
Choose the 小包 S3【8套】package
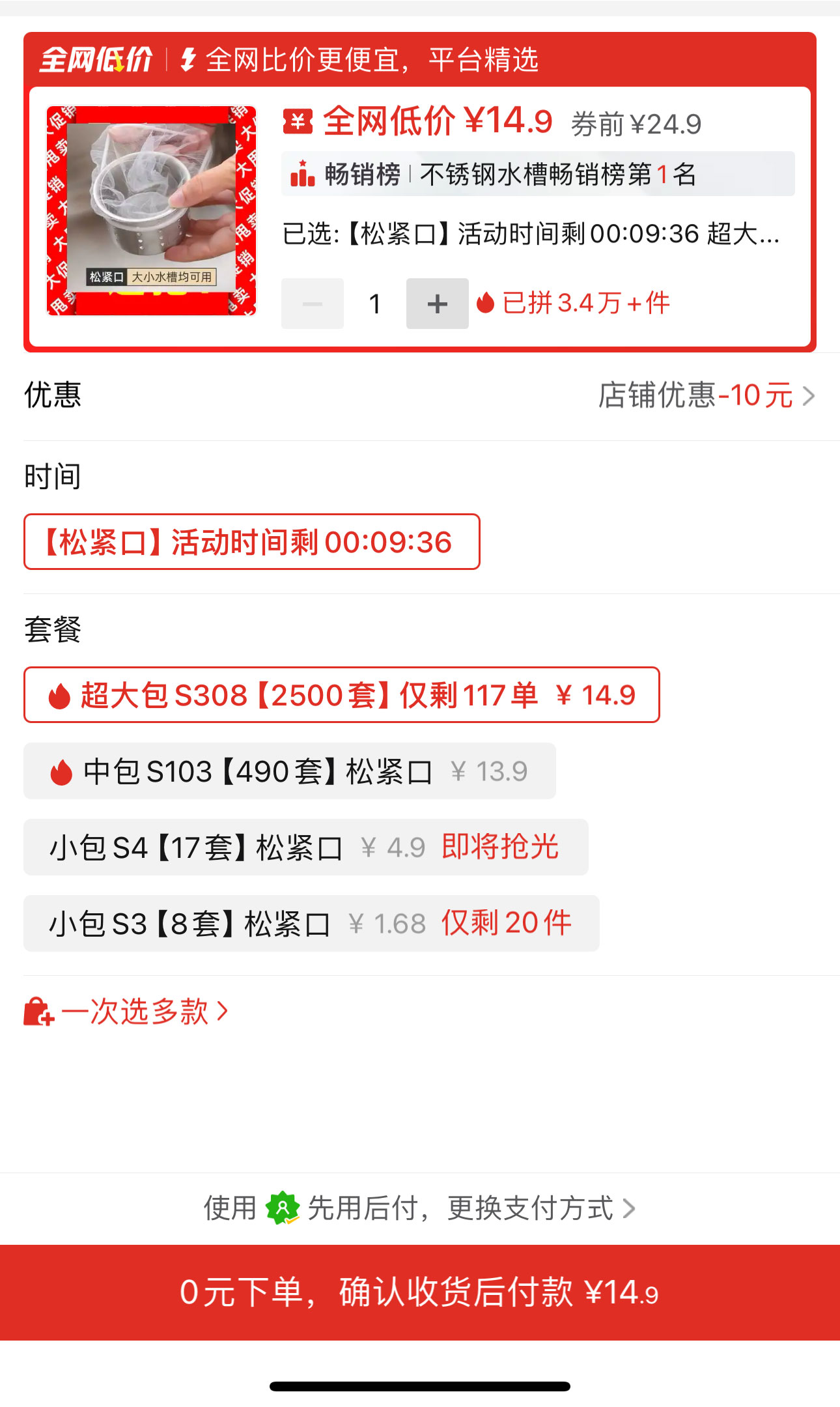pos(311,924)
